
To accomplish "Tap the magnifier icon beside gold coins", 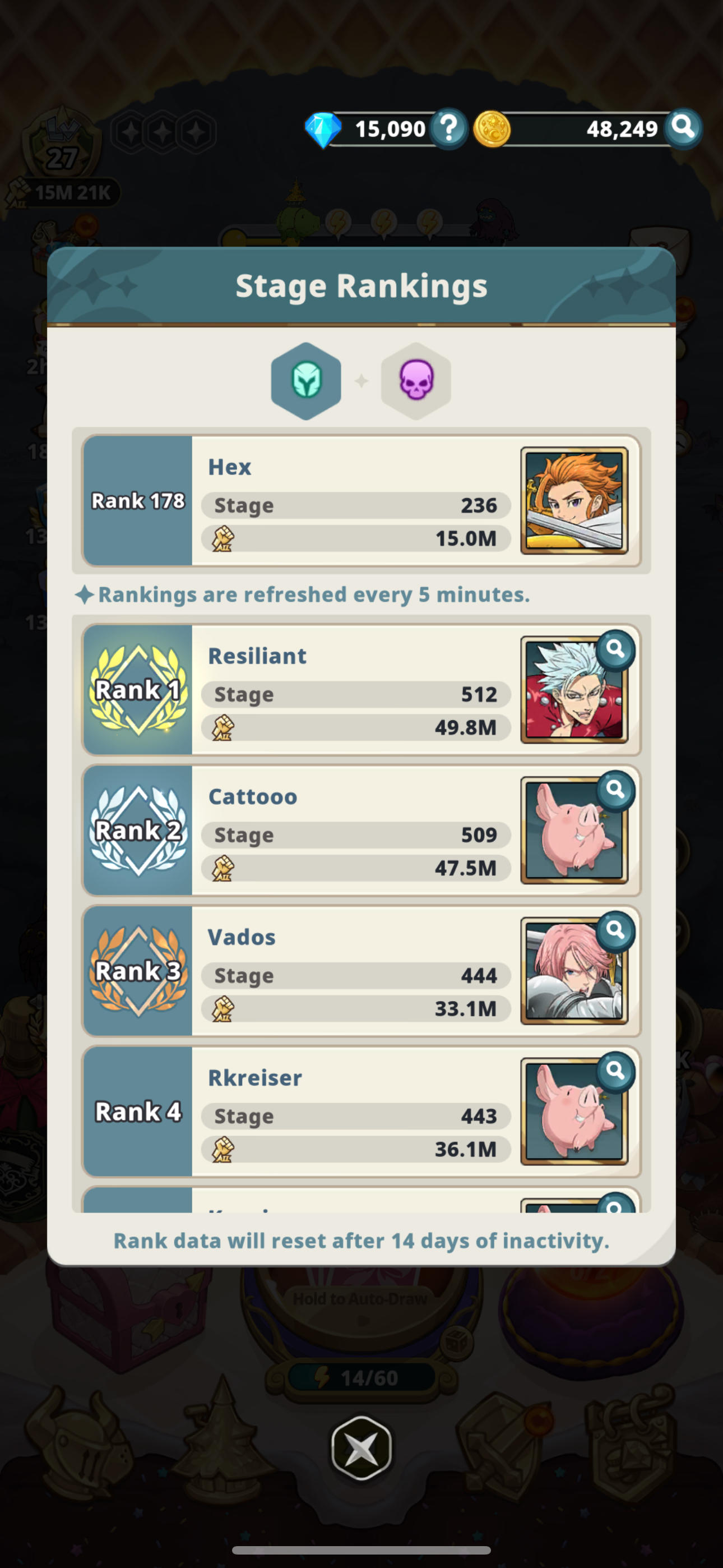I will tap(683, 128).
